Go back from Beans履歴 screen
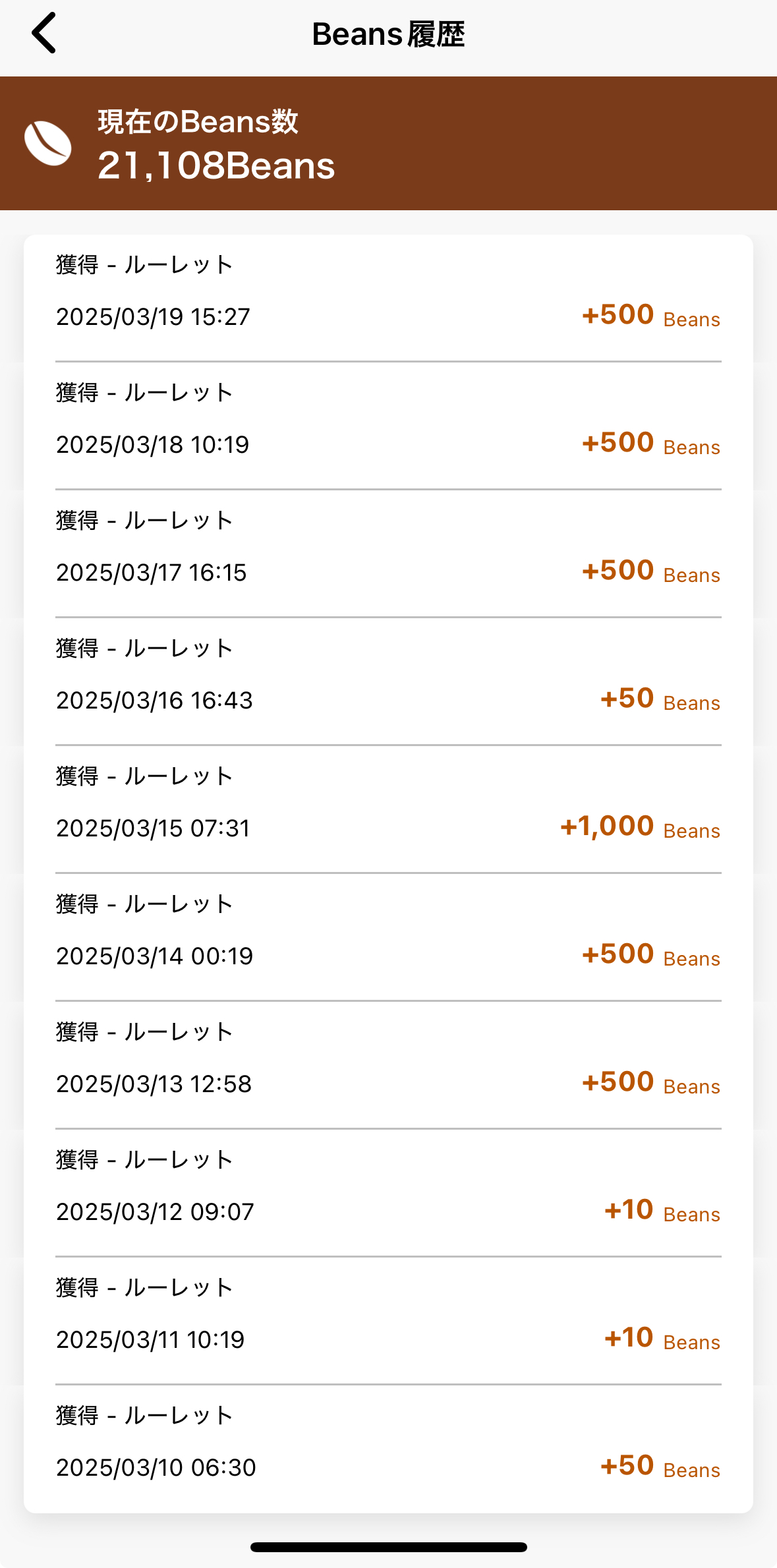The width and height of the screenshot is (777, 1568). point(43,33)
